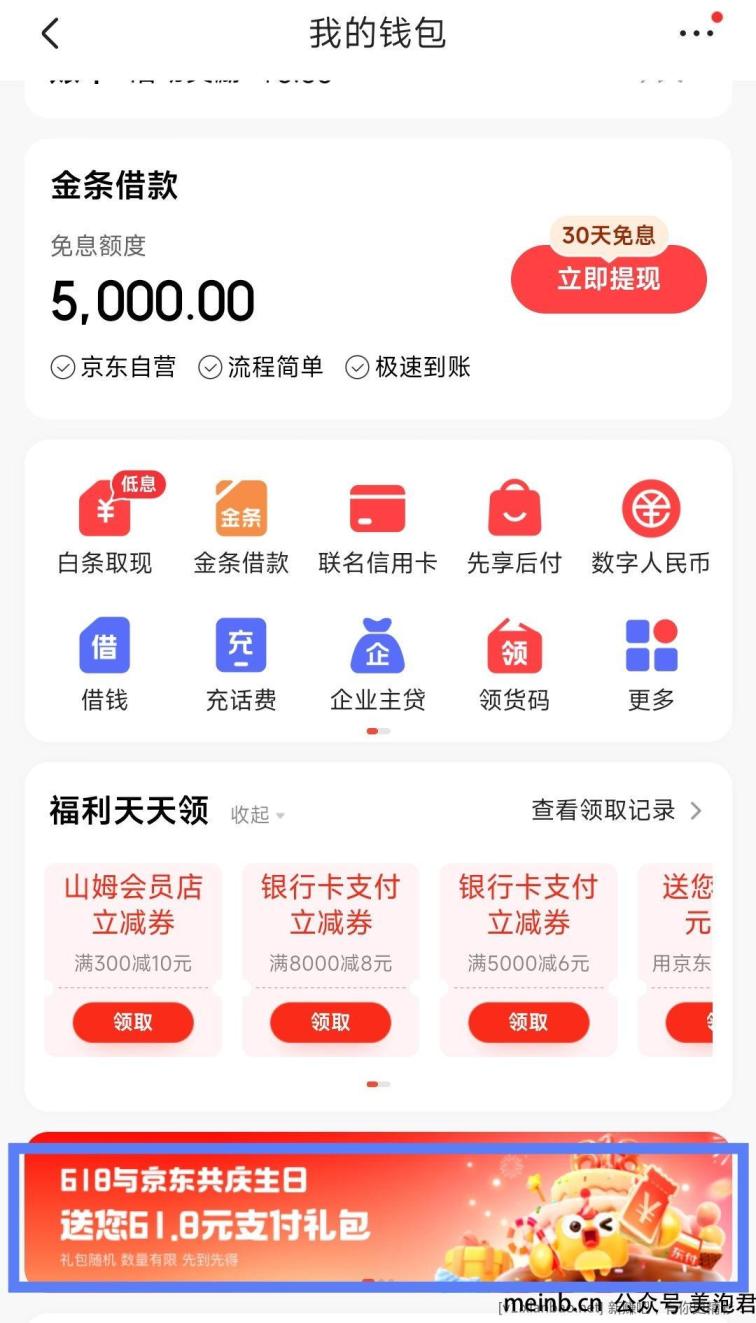Image resolution: width=756 pixels, height=1323 pixels.
Task: View 查看领取记录
Action: click(x=616, y=811)
